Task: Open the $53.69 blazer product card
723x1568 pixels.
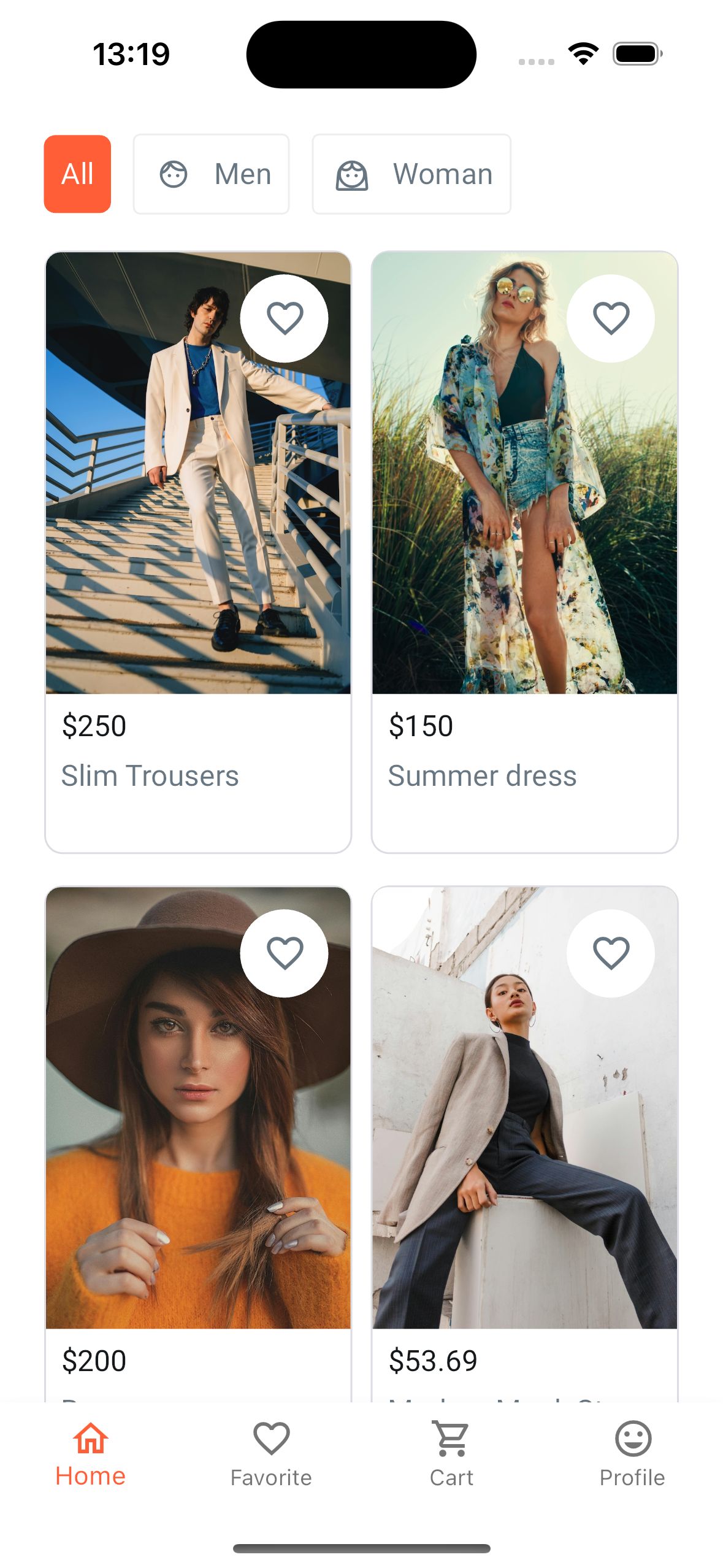Action: click(525, 1143)
